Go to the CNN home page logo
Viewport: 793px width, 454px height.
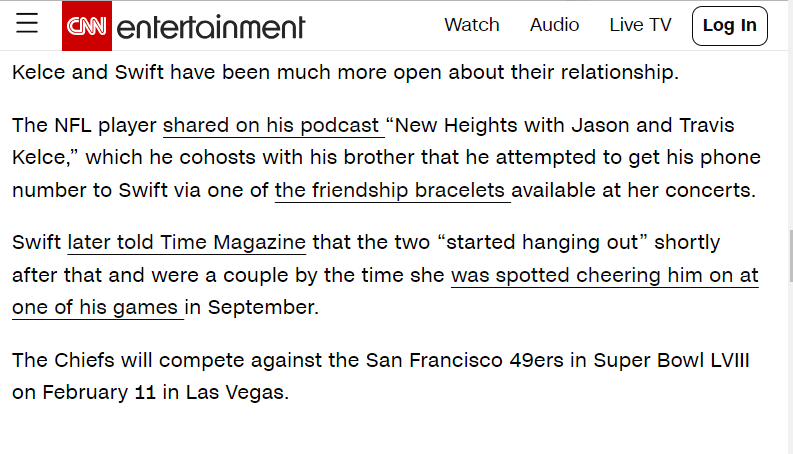click(87, 26)
